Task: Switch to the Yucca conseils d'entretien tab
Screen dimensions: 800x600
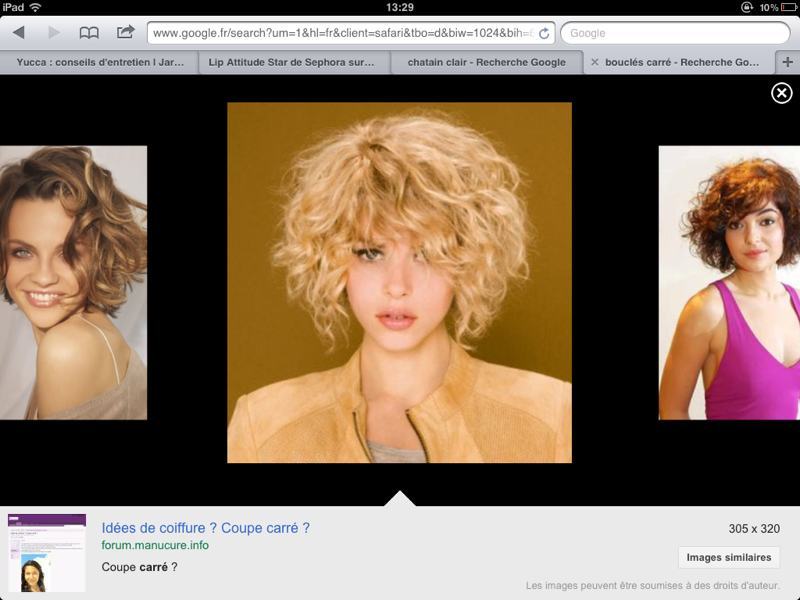Action: point(100,62)
